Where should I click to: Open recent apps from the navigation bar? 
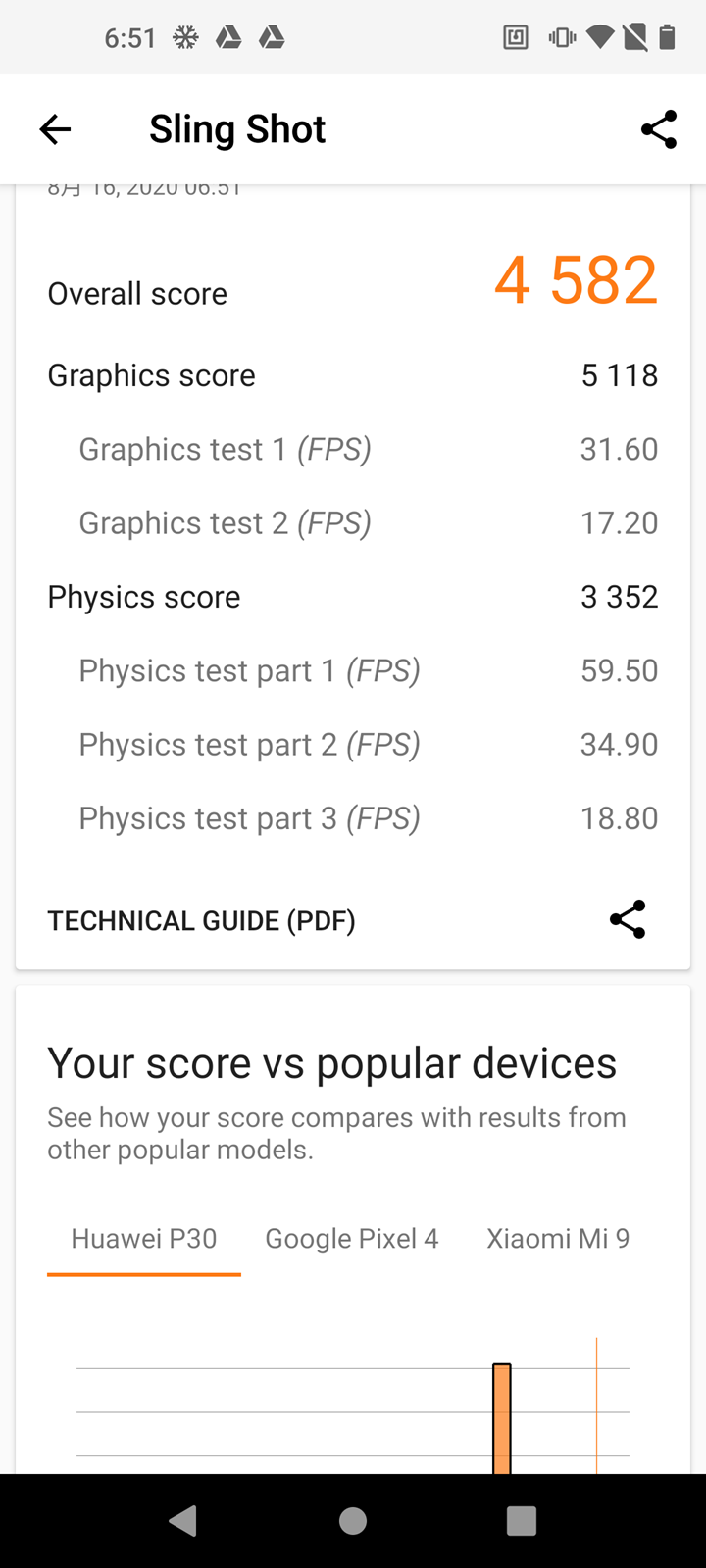click(521, 1520)
